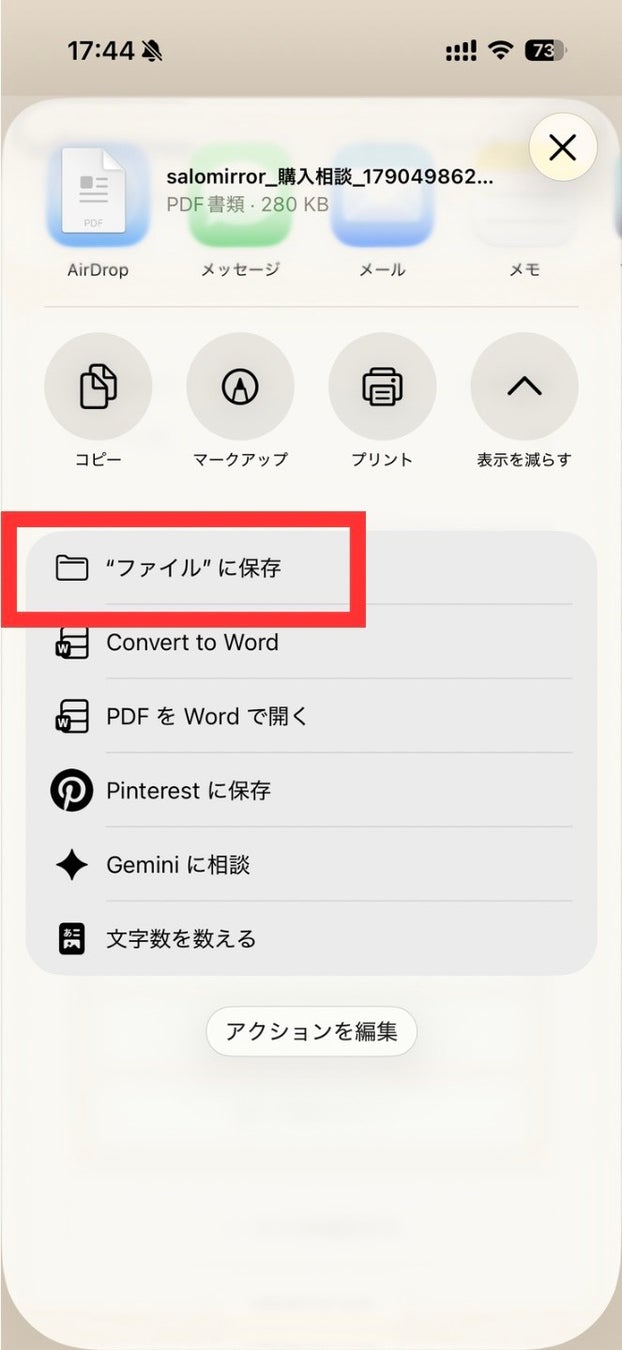Run the 文字数を数える action
This screenshot has width=622, height=1350.
pos(311,938)
